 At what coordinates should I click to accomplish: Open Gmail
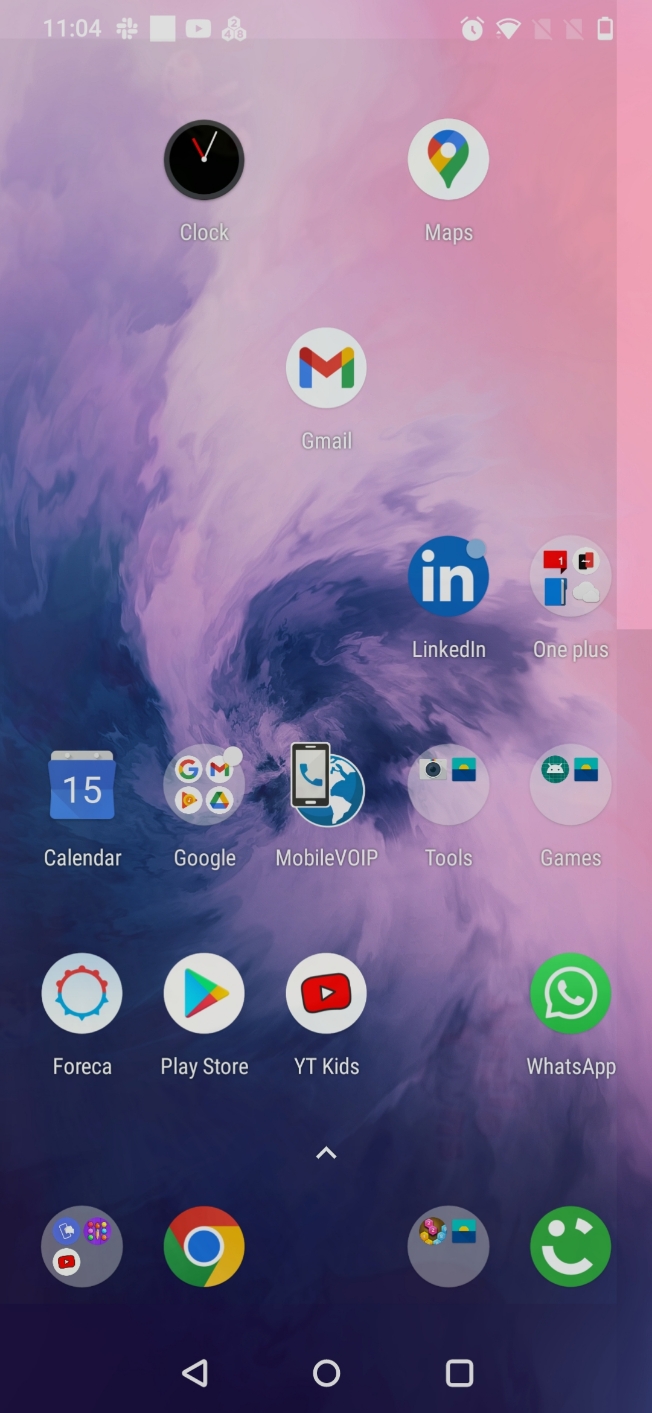pos(326,368)
